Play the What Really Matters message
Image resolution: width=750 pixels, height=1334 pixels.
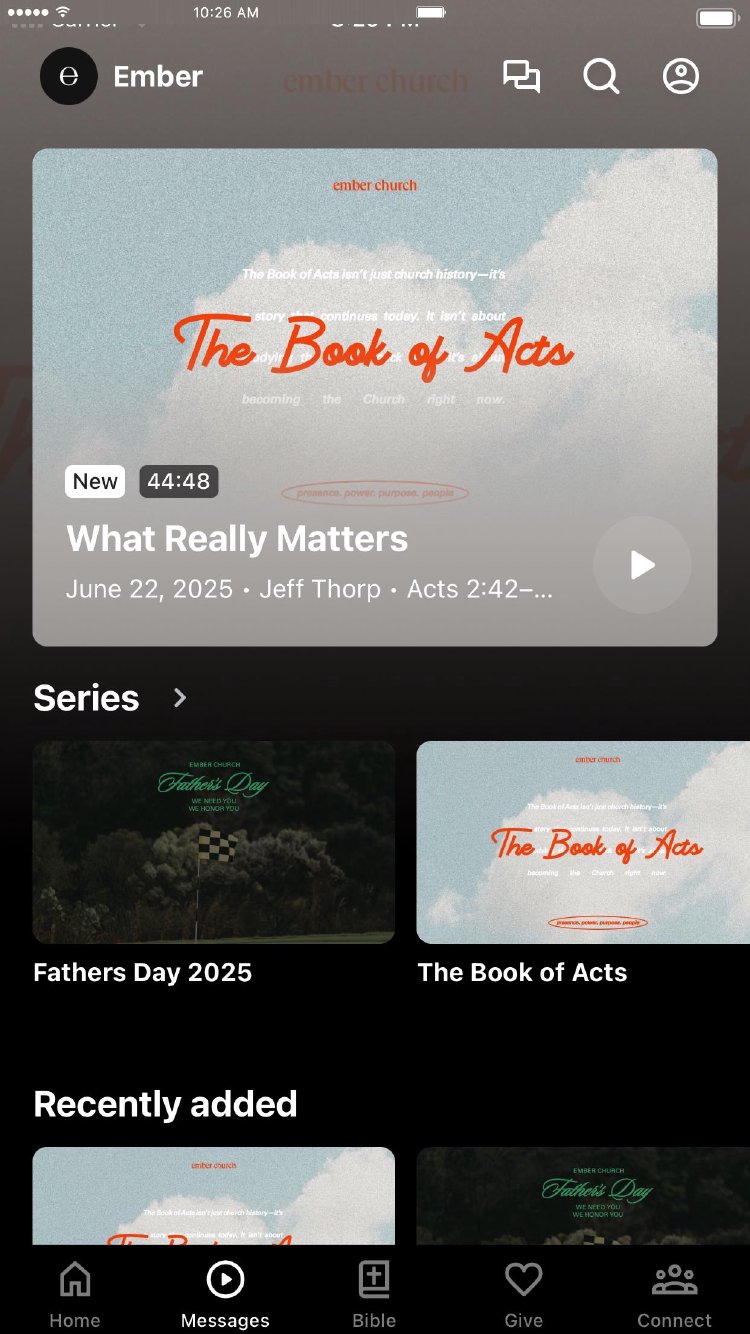pos(642,565)
